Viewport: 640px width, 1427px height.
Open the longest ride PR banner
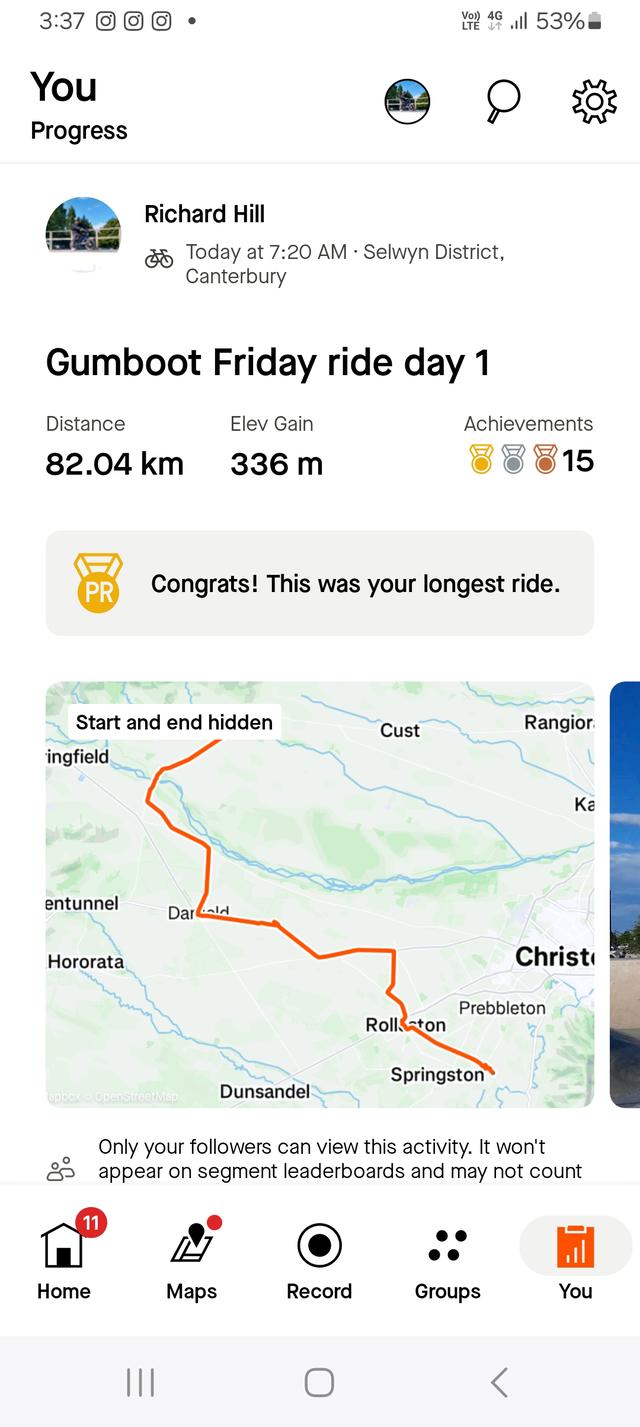[x=320, y=583]
